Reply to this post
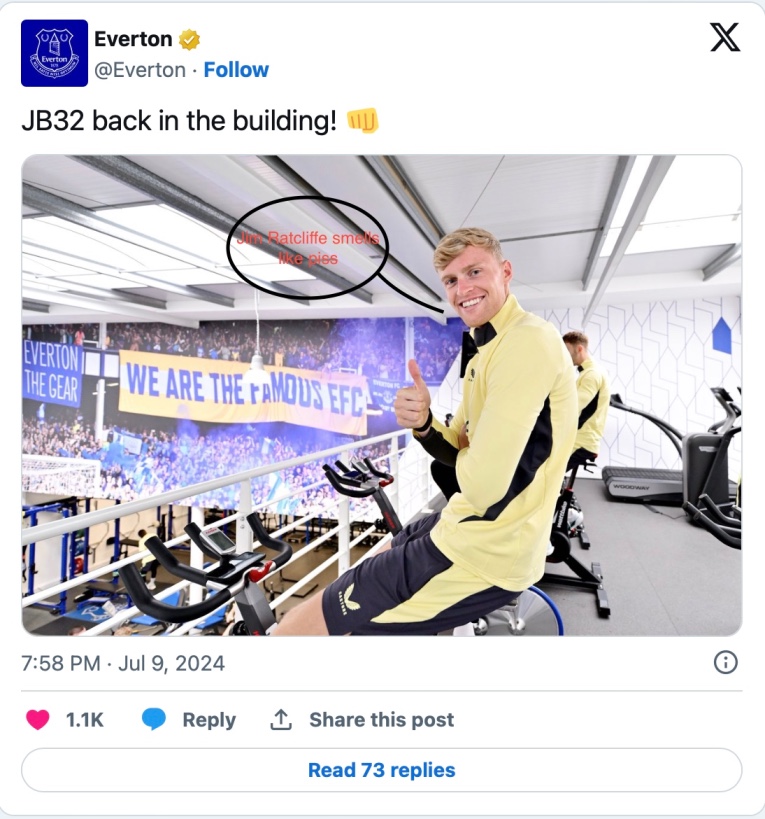 [x=188, y=720]
